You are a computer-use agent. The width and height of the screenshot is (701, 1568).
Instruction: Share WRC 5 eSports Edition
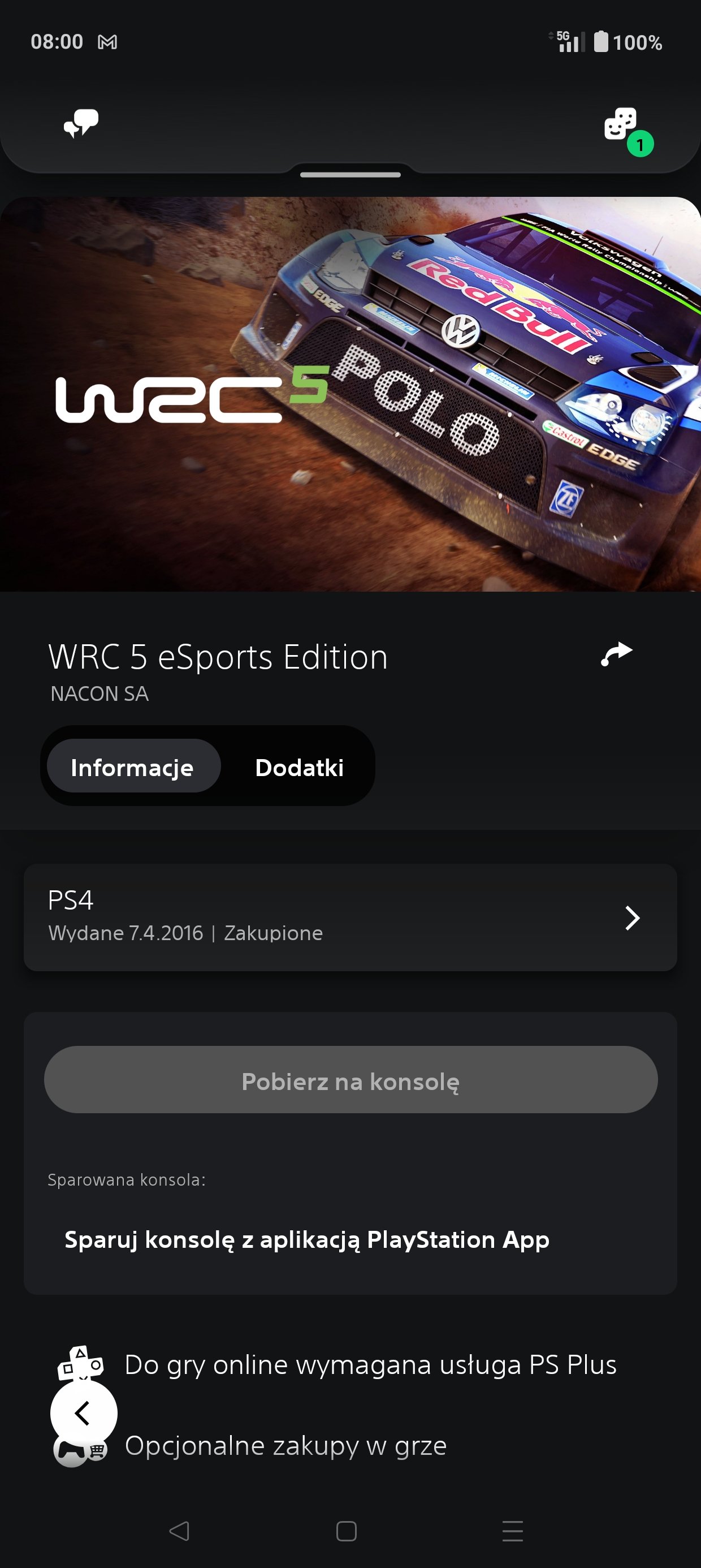coord(616,655)
